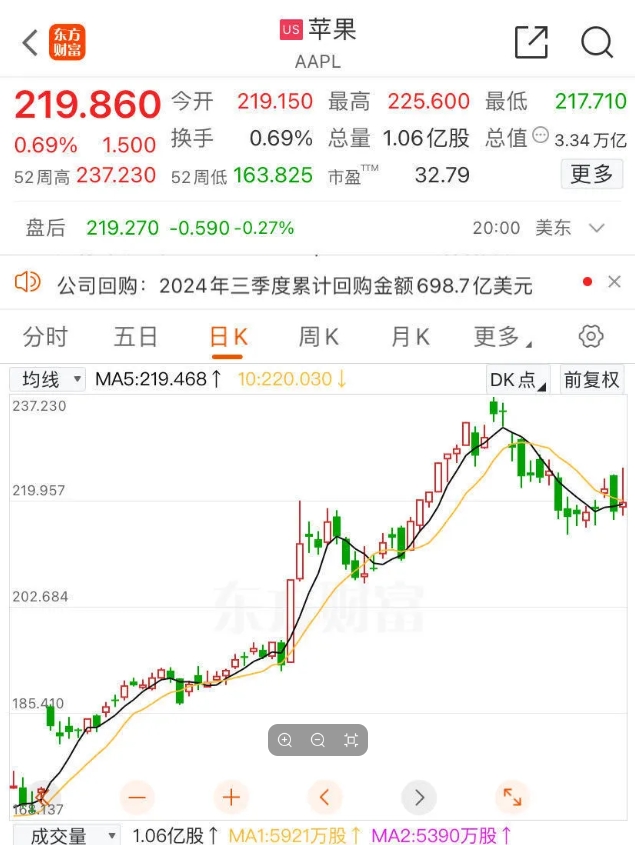Open the DK点 dropdown
Screen dimensions: 635x845
point(516,379)
